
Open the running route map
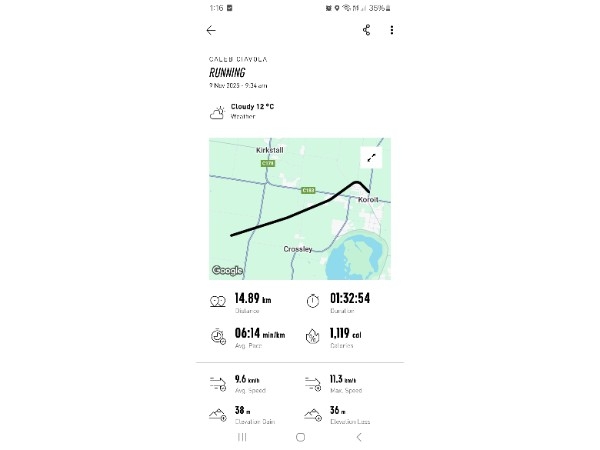(x=290, y=220)
